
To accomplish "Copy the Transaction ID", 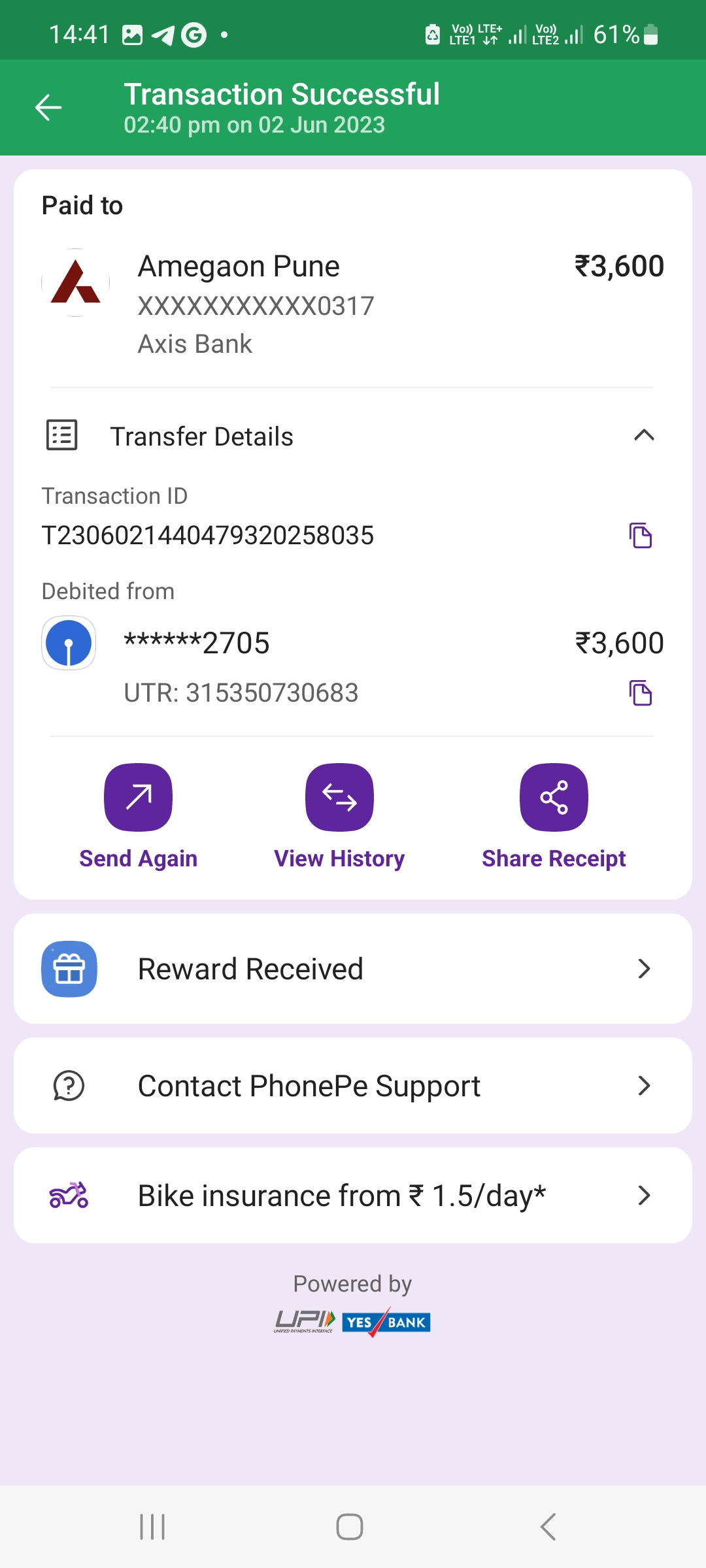I will (641, 535).
